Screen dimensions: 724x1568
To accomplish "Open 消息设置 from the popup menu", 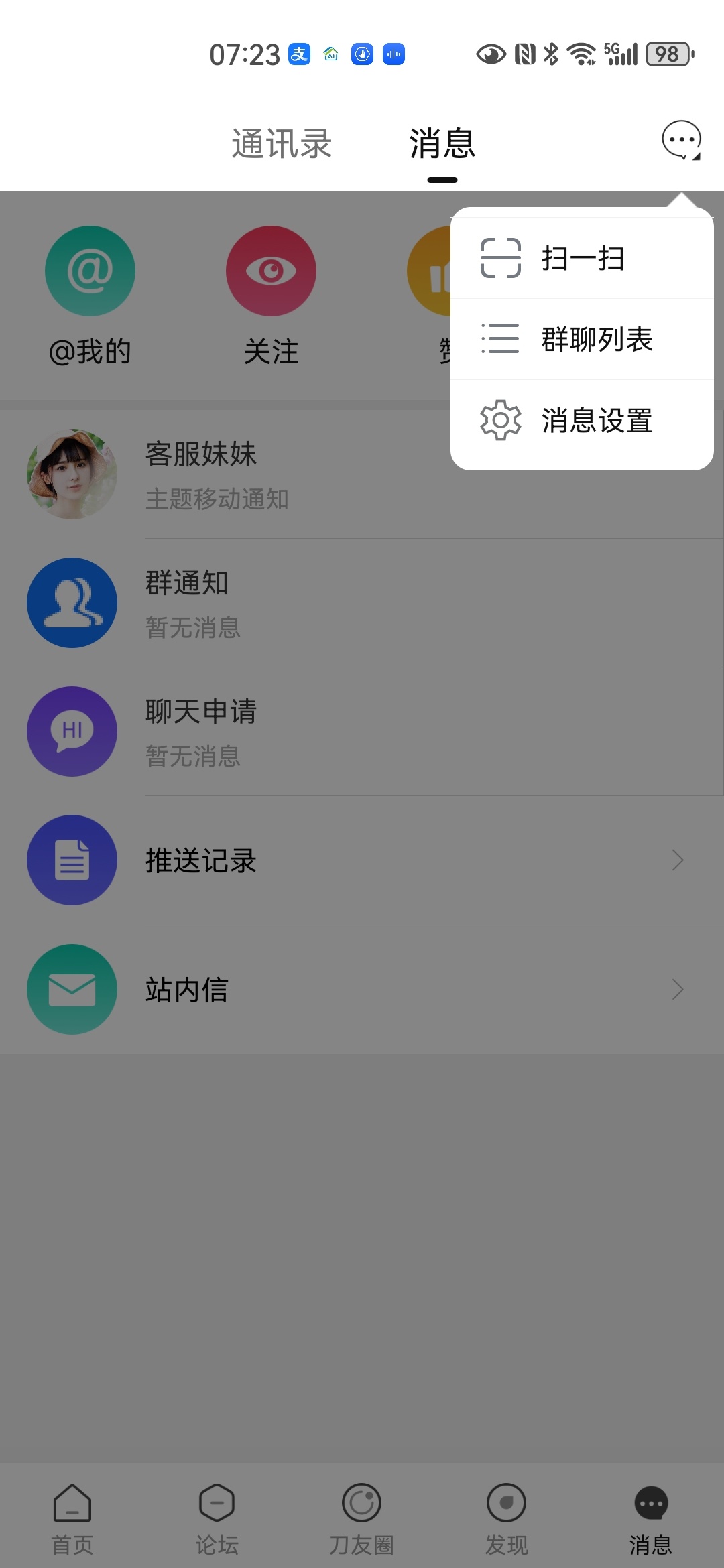I will tap(582, 421).
